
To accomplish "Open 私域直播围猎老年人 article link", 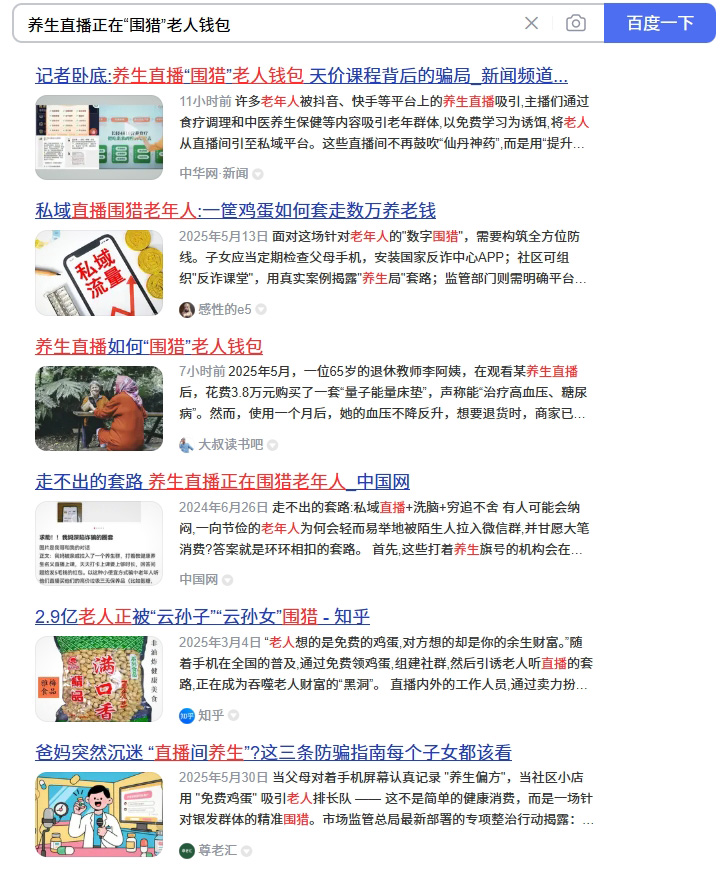I will 235,210.
